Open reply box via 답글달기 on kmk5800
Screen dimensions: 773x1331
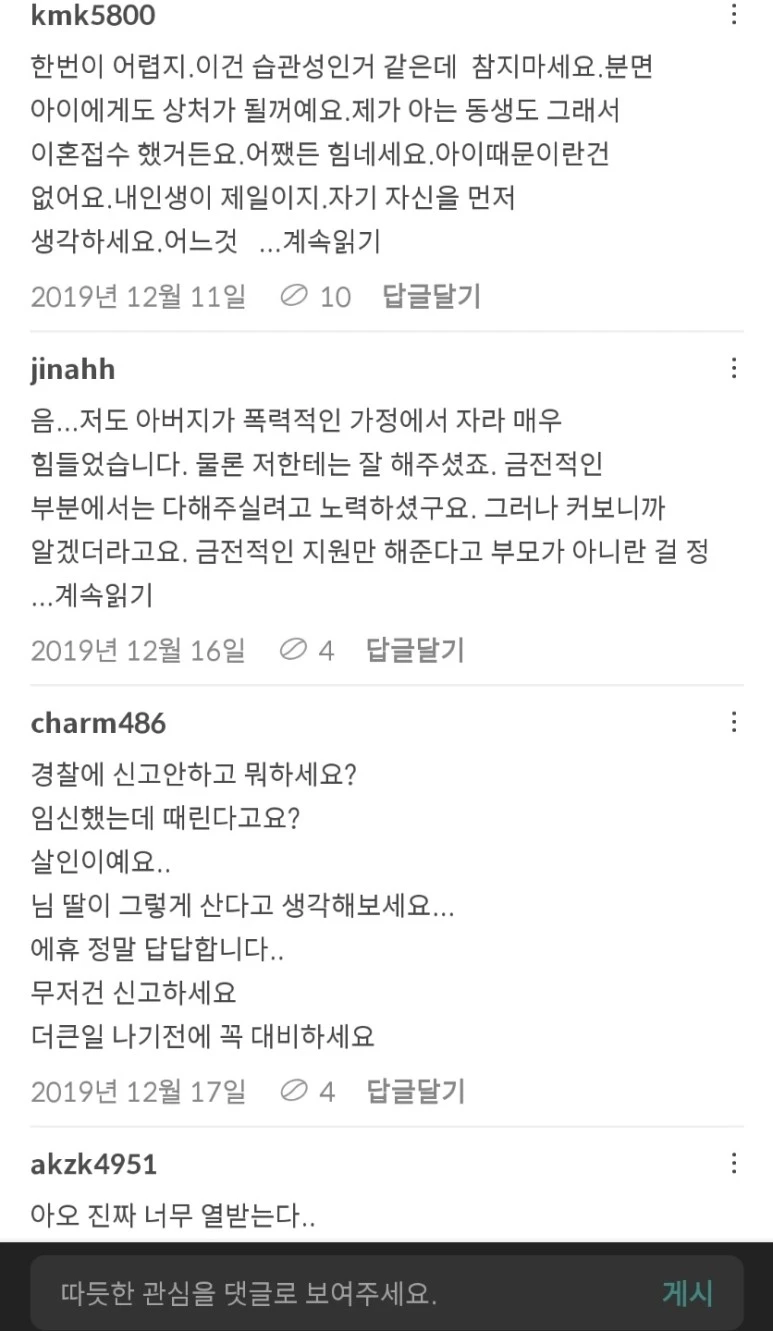431,295
